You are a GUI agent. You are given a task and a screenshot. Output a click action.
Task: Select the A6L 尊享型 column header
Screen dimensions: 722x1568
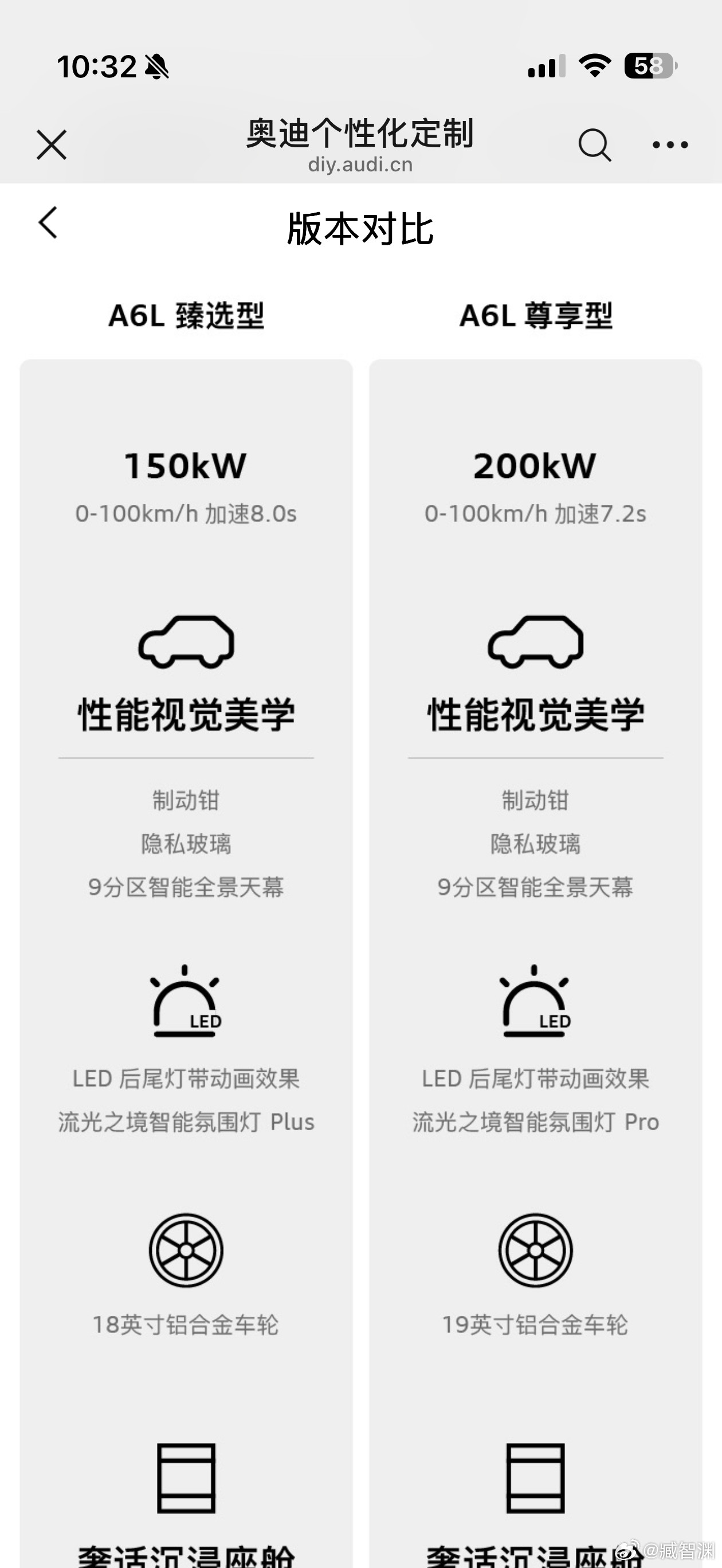[537, 313]
